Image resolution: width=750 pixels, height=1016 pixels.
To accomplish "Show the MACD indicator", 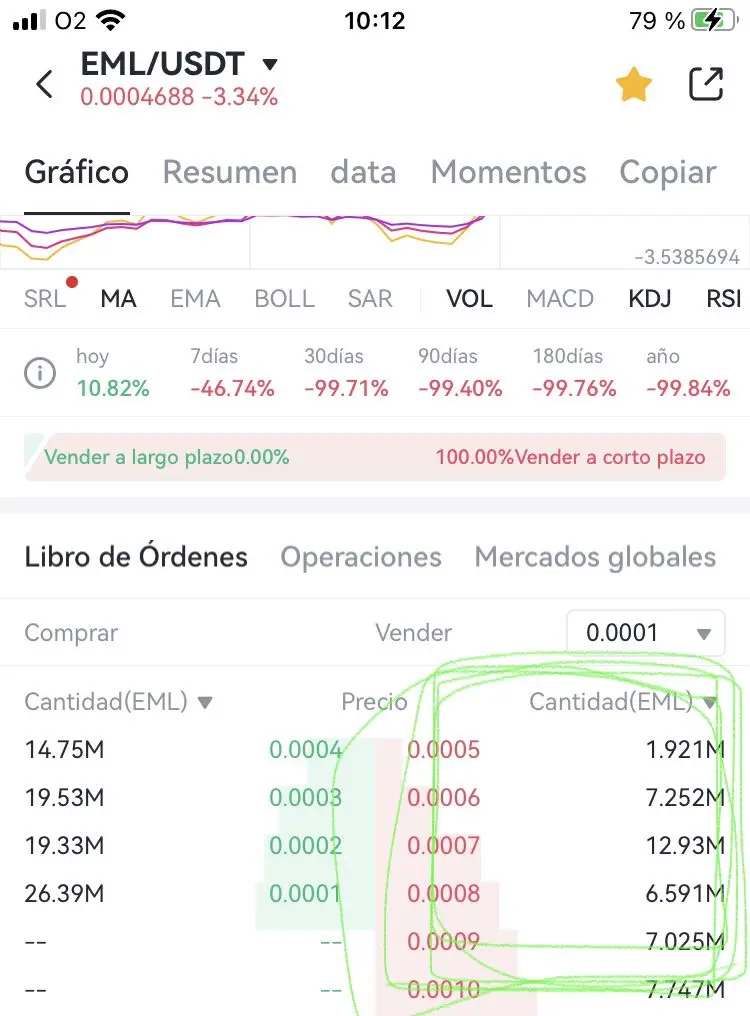I will [560, 298].
